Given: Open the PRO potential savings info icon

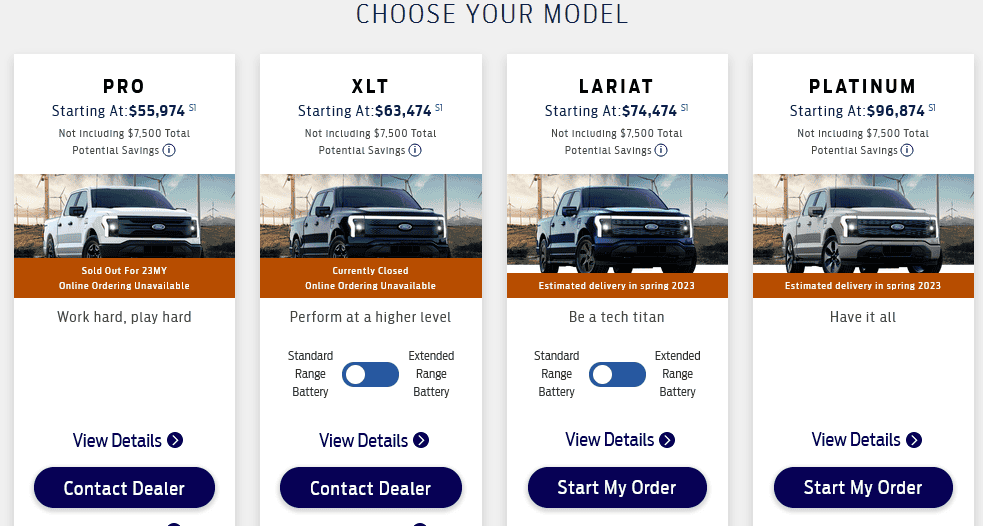Looking at the screenshot, I should click(169, 150).
